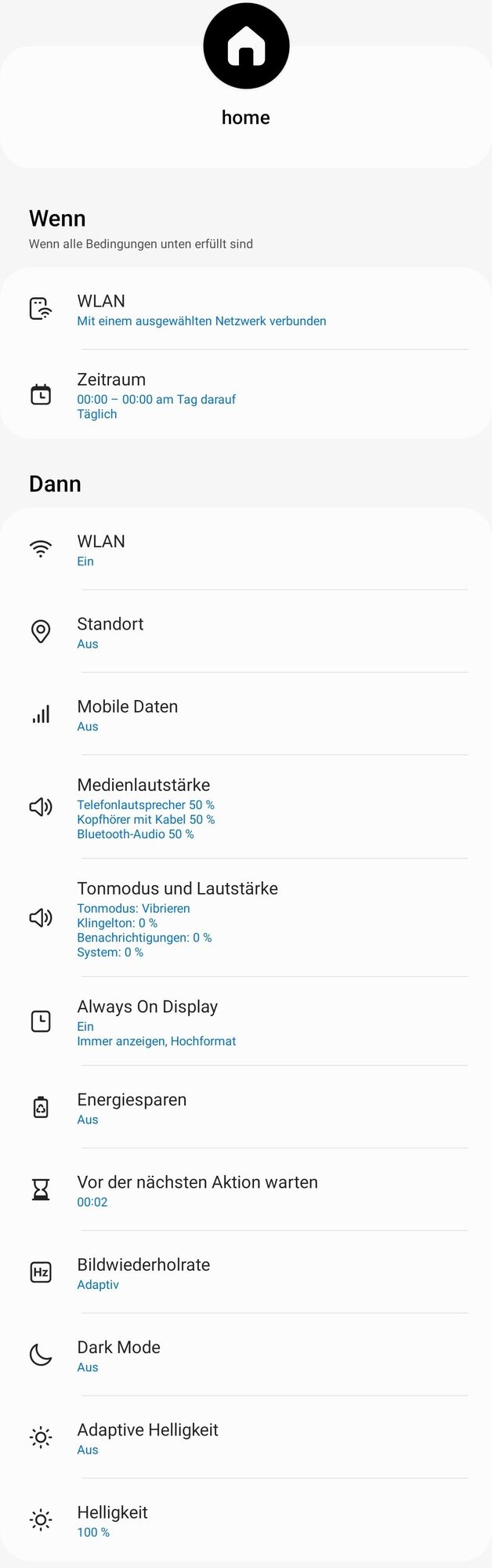The width and height of the screenshot is (492, 1568).
Task: Change Vor der nächsten Aktion warten delay
Action: pos(245,1190)
